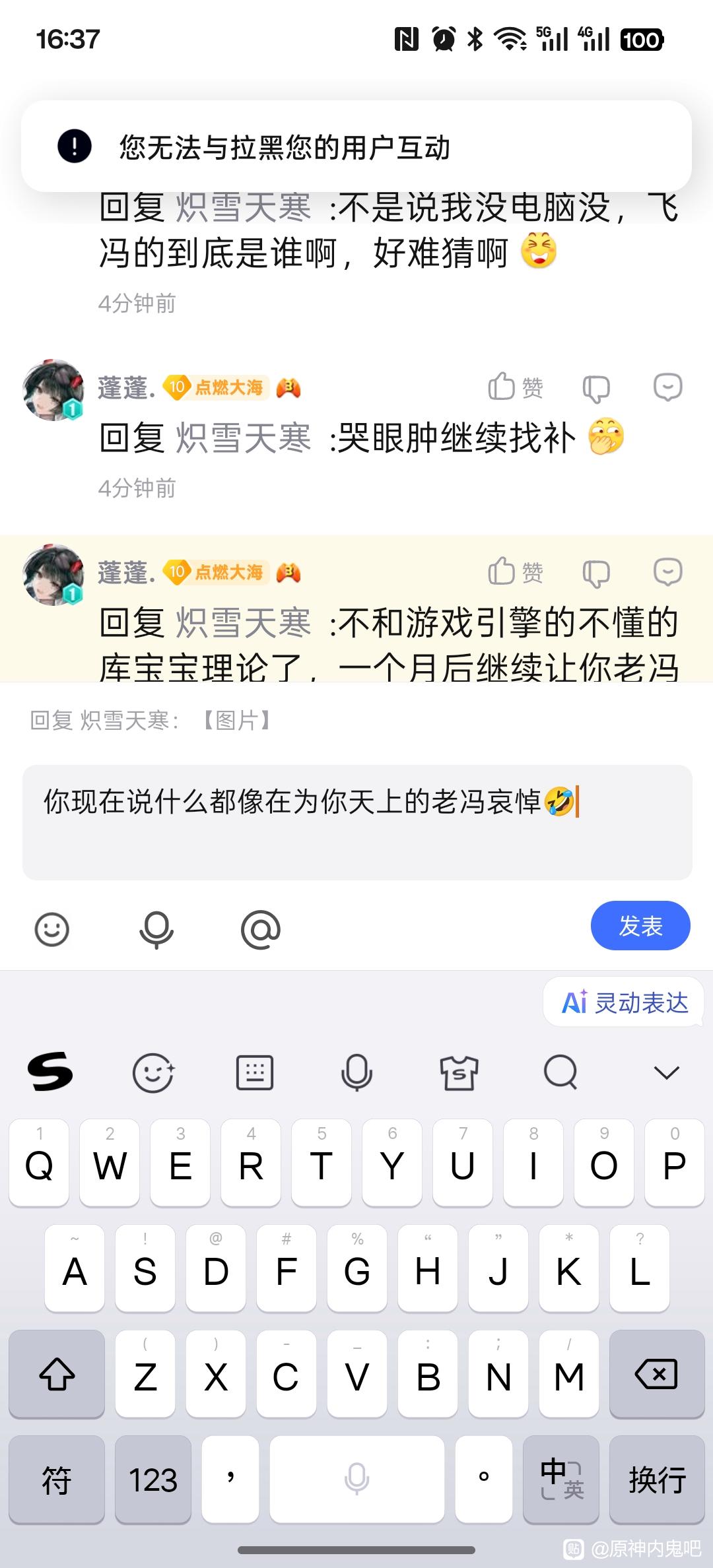Switch keyboard language with 中/英 key
This screenshot has width=713, height=1568.
(560, 1479)
